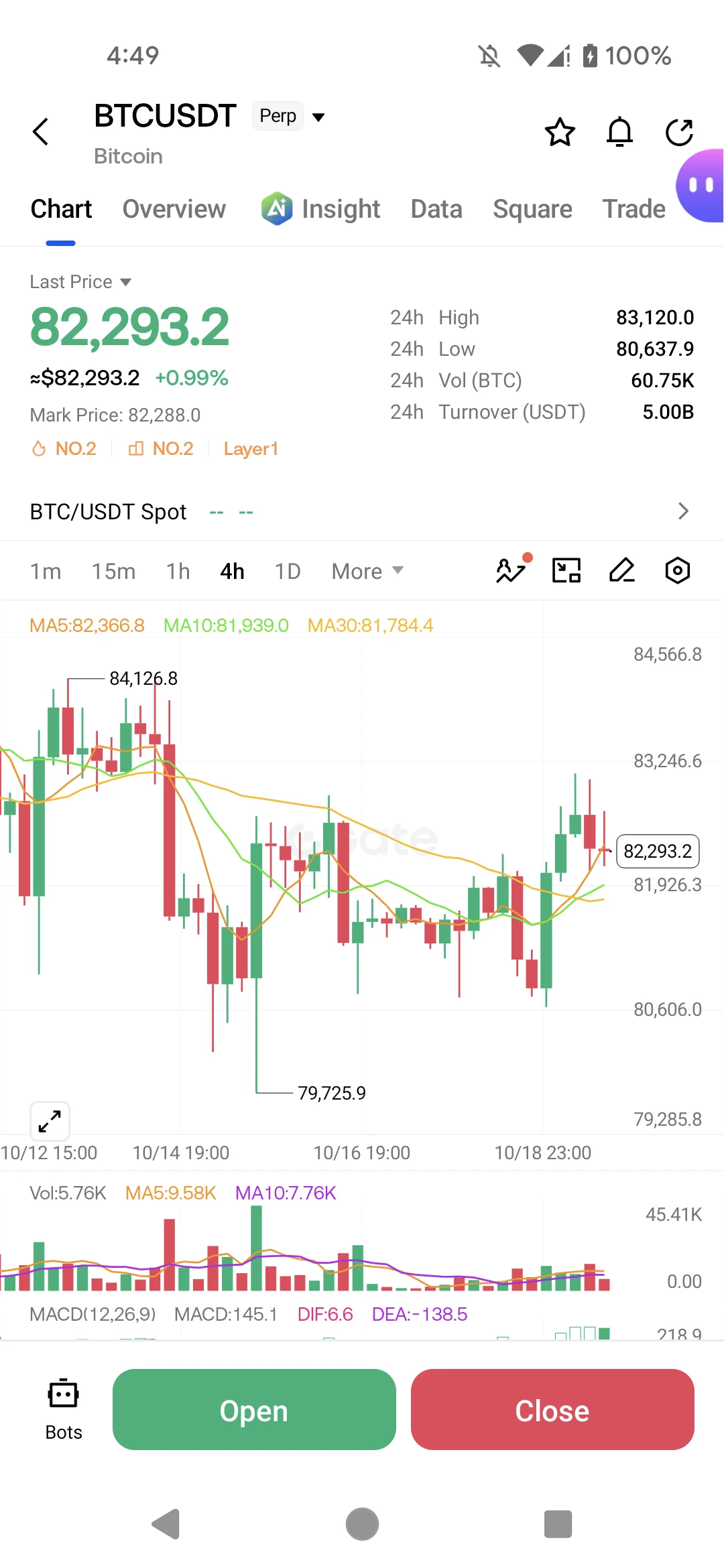This screenshot has height=1568, width=724.
Task: Tap the red Close position button
Action: point(552,1410)
